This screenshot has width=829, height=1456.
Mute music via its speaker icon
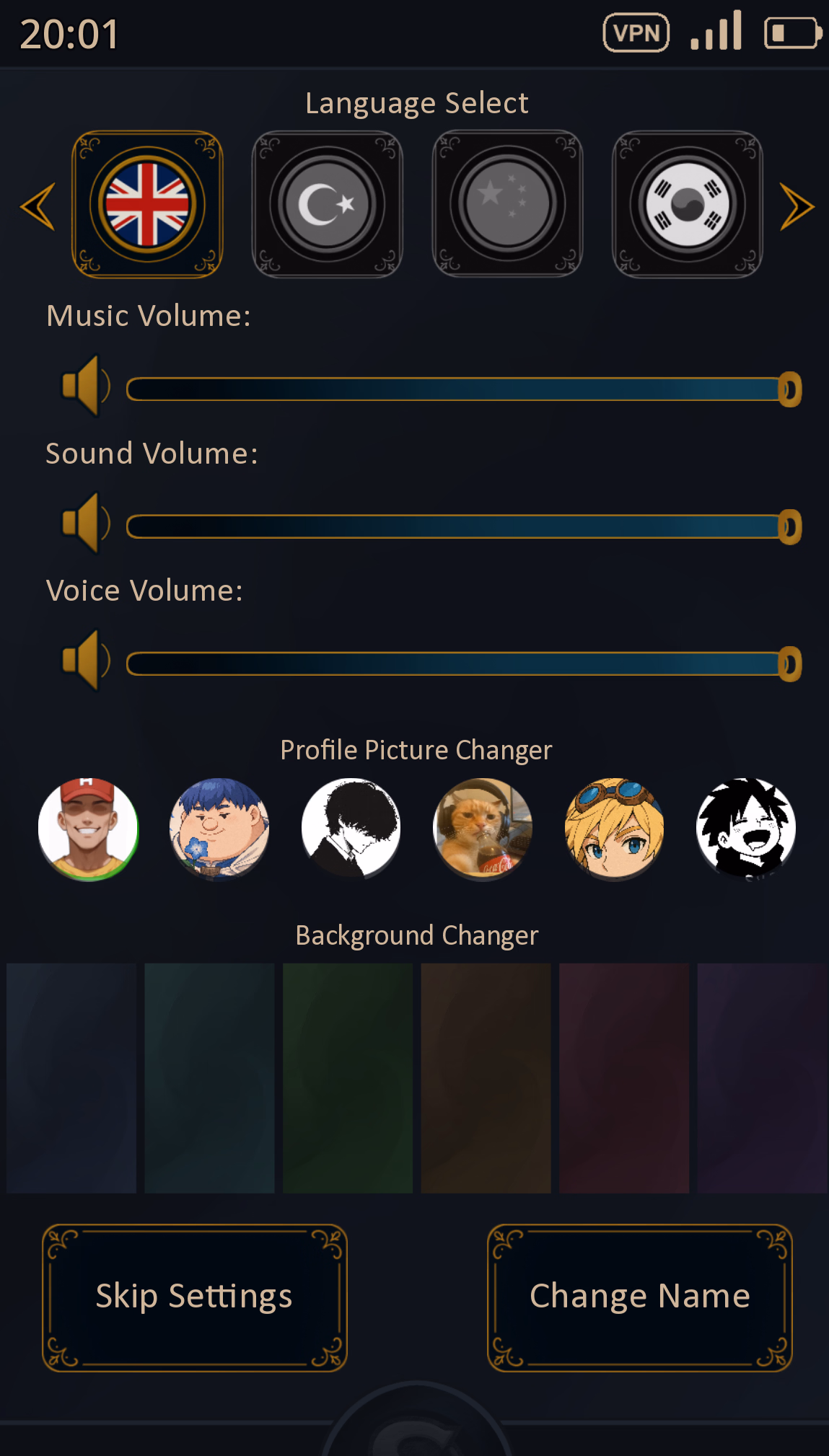[85, 386]
